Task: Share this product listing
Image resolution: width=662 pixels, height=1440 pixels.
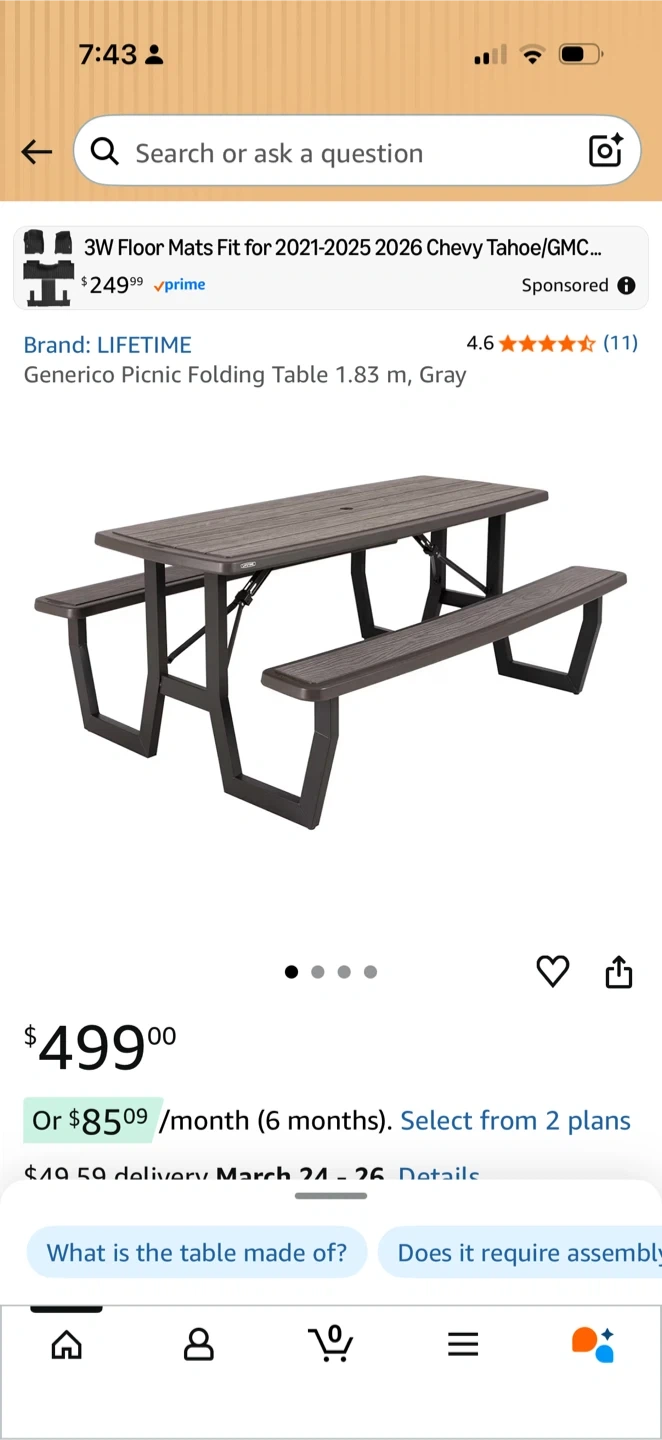Action: (x=619, y=971)
